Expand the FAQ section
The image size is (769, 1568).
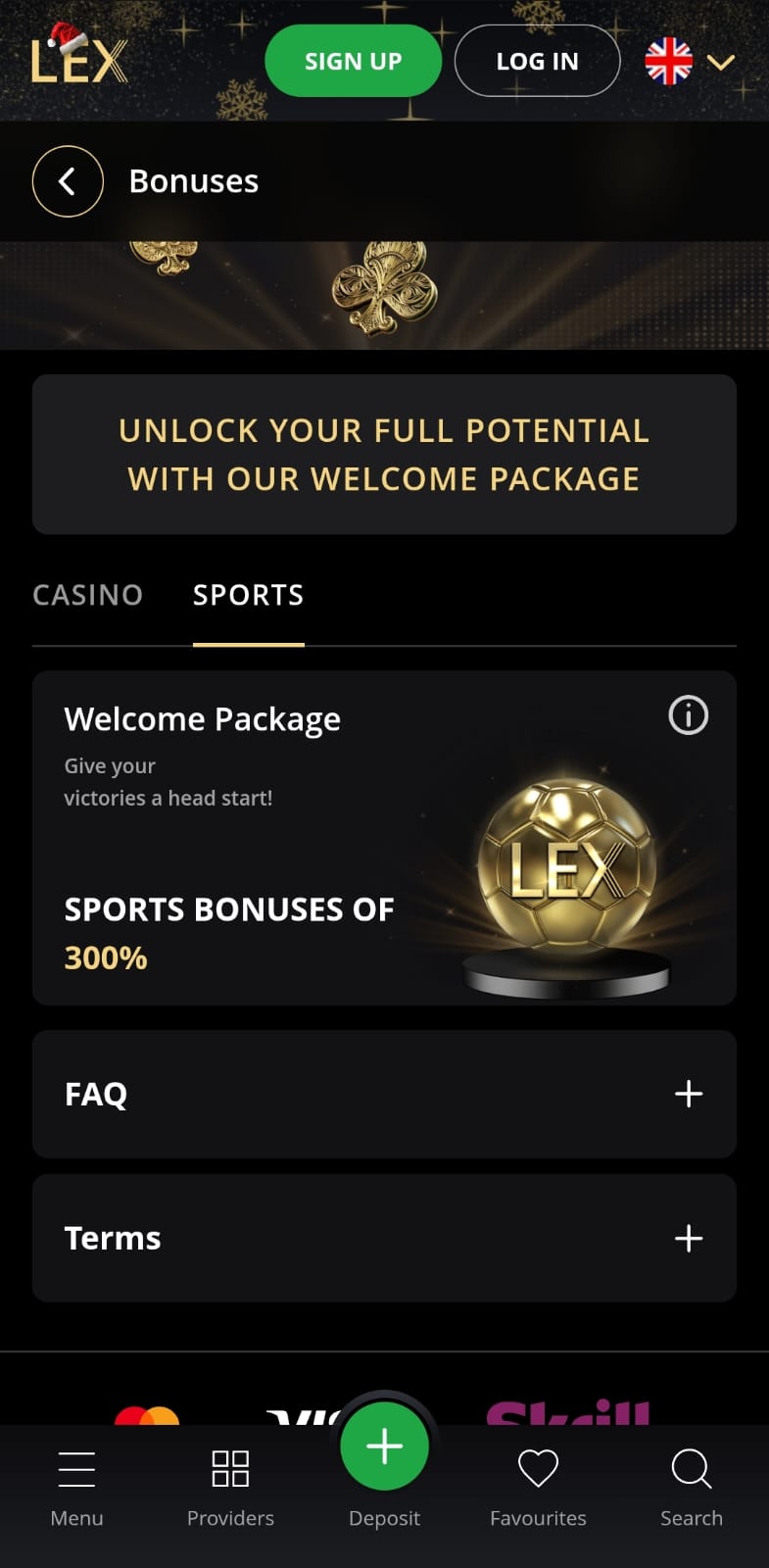(x=384, y=1094)
